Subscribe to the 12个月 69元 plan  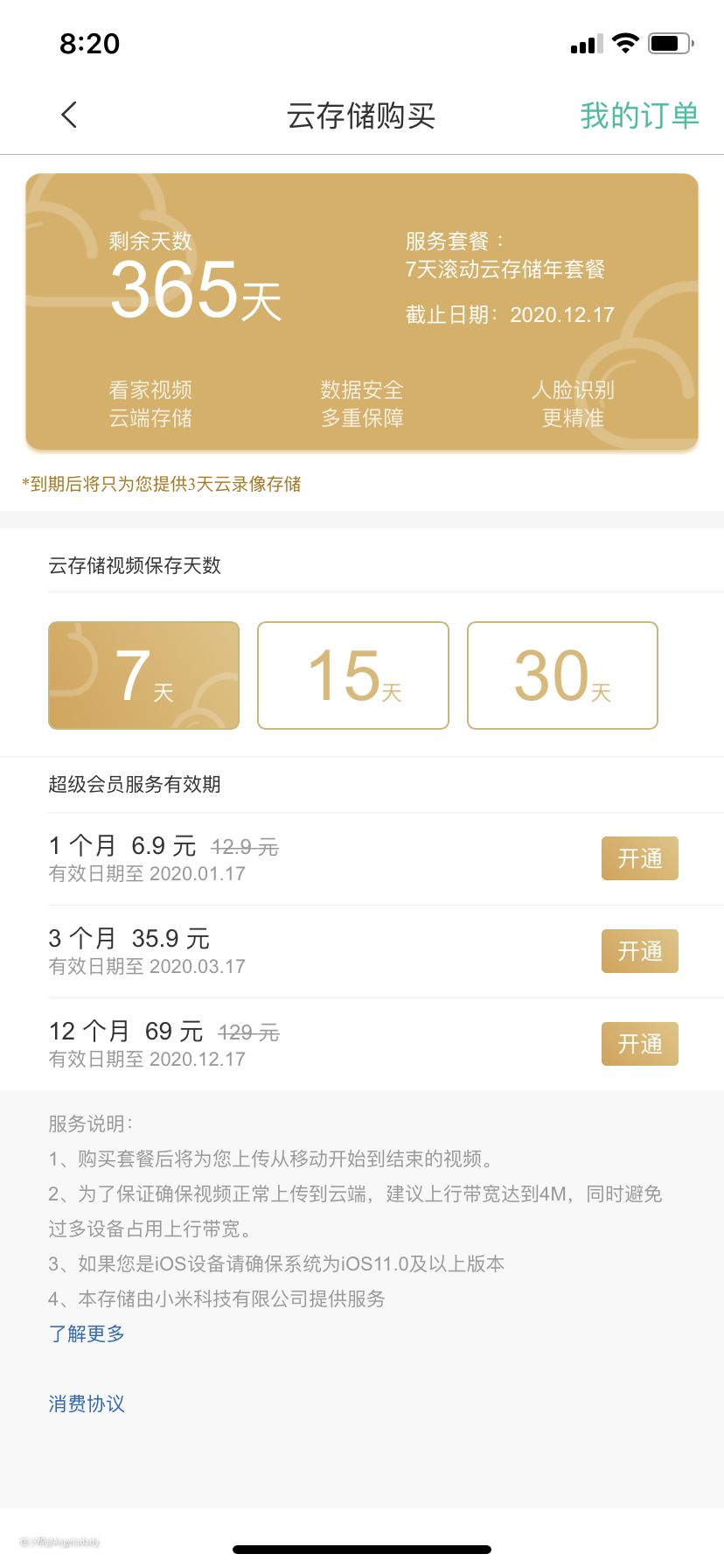click(640, 1044)
